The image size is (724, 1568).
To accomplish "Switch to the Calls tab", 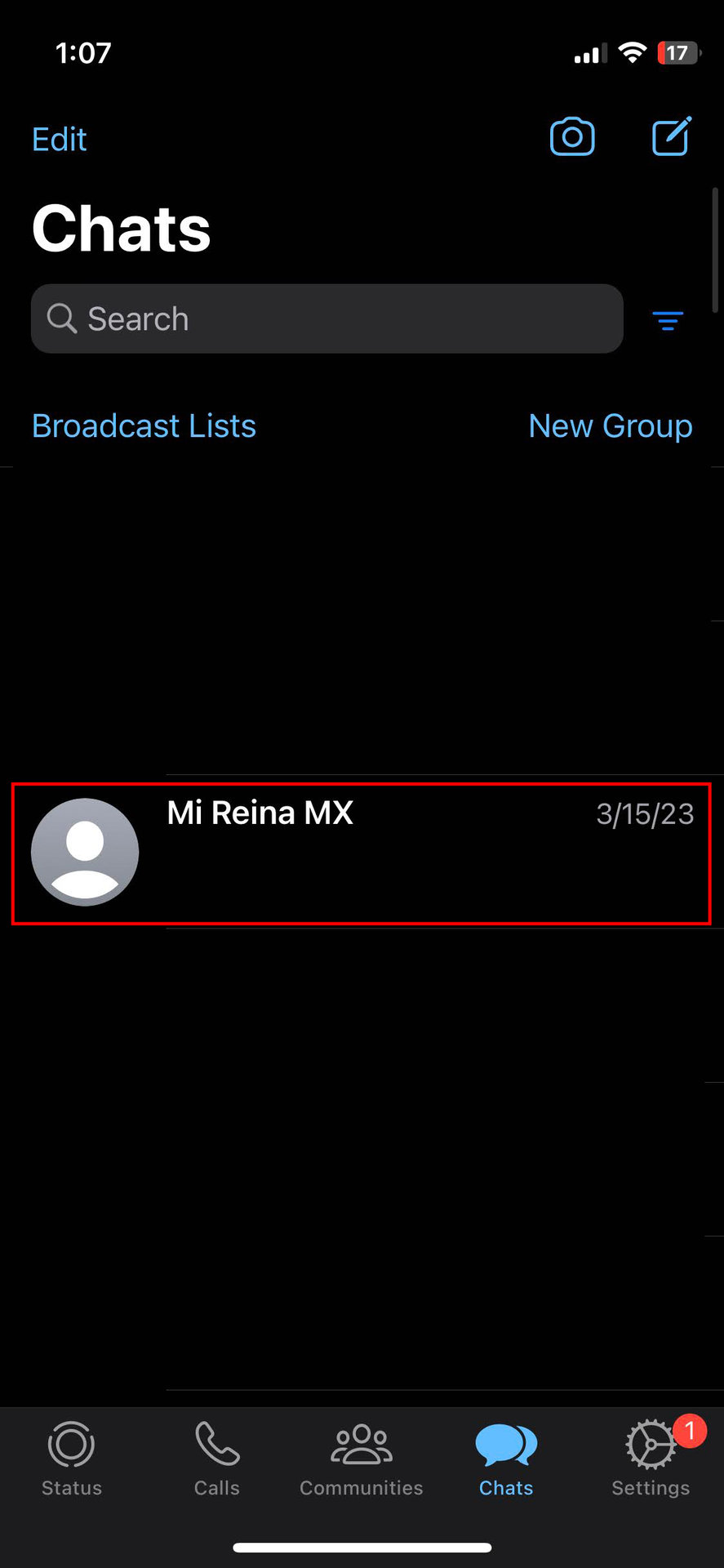I will (217, 1459).
